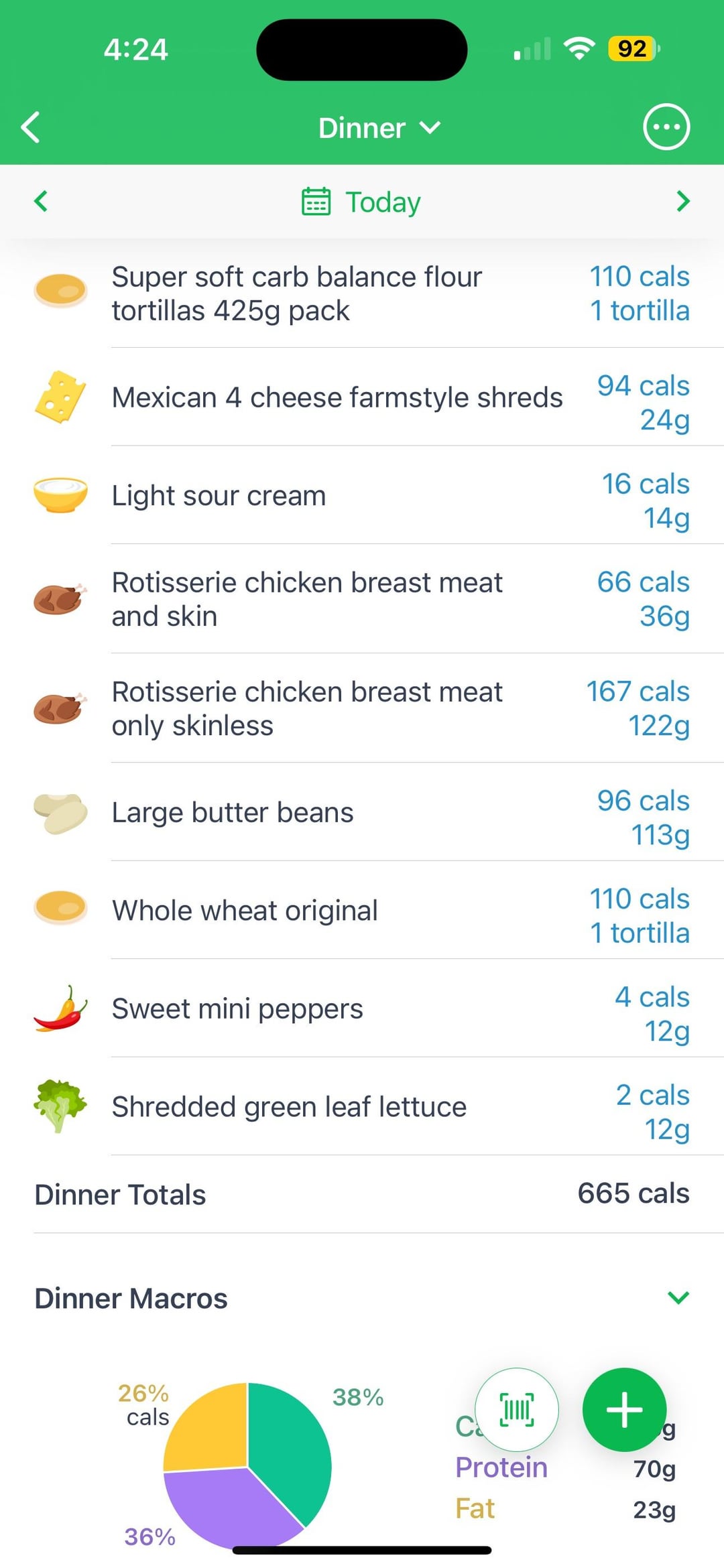Open Rotisserie chicken breast meat and skin entry
This screenshot has width=724, height=1568.
point(362,599)
